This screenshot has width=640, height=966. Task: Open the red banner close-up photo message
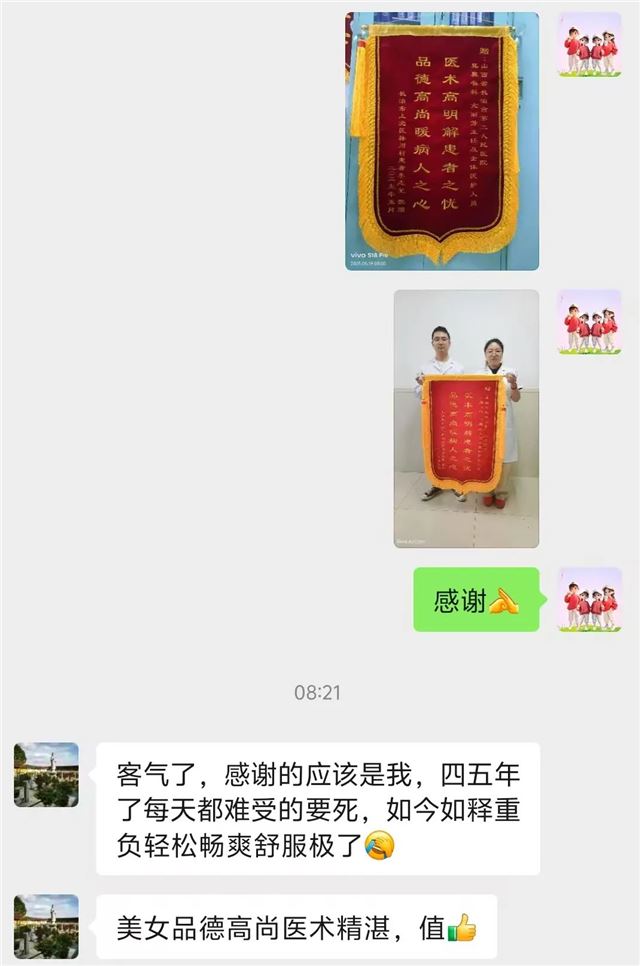442,141
